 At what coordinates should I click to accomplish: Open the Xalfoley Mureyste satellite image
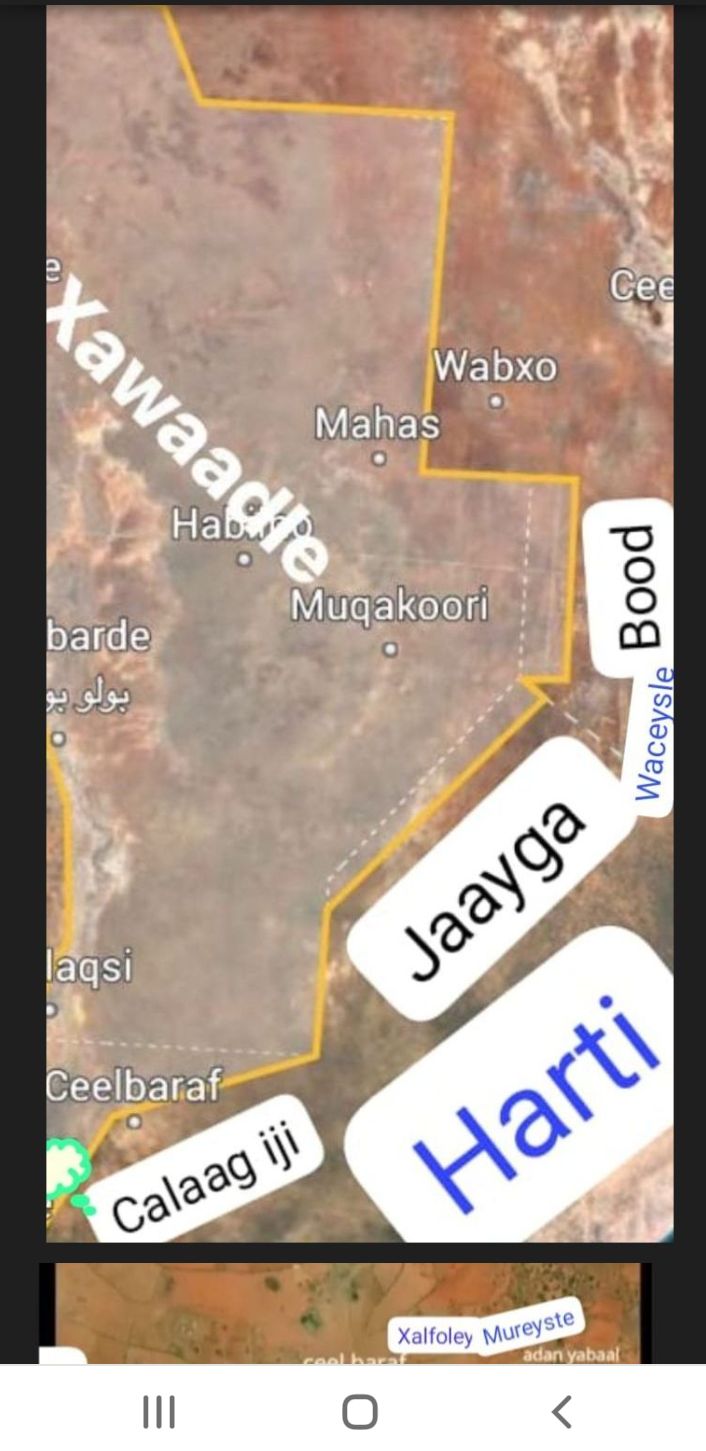(346, 1313)
